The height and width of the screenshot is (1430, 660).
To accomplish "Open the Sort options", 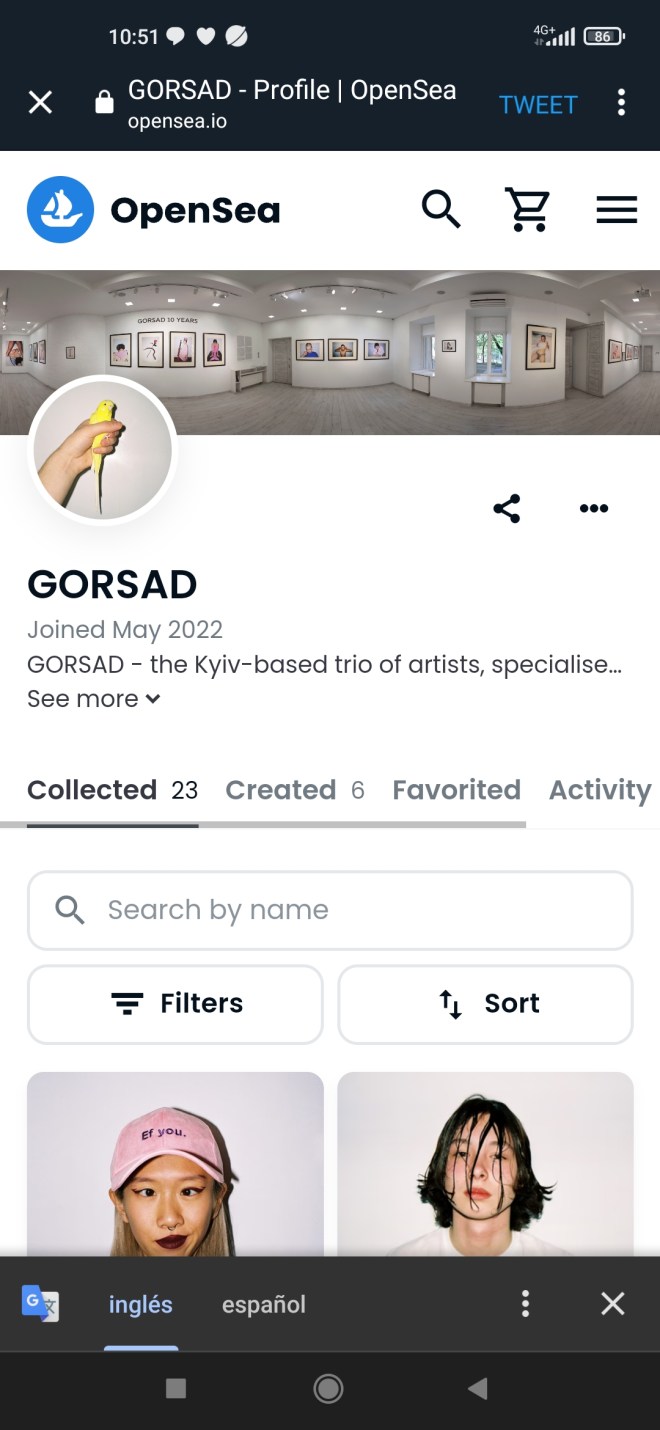I will [x=486, y=1004].
